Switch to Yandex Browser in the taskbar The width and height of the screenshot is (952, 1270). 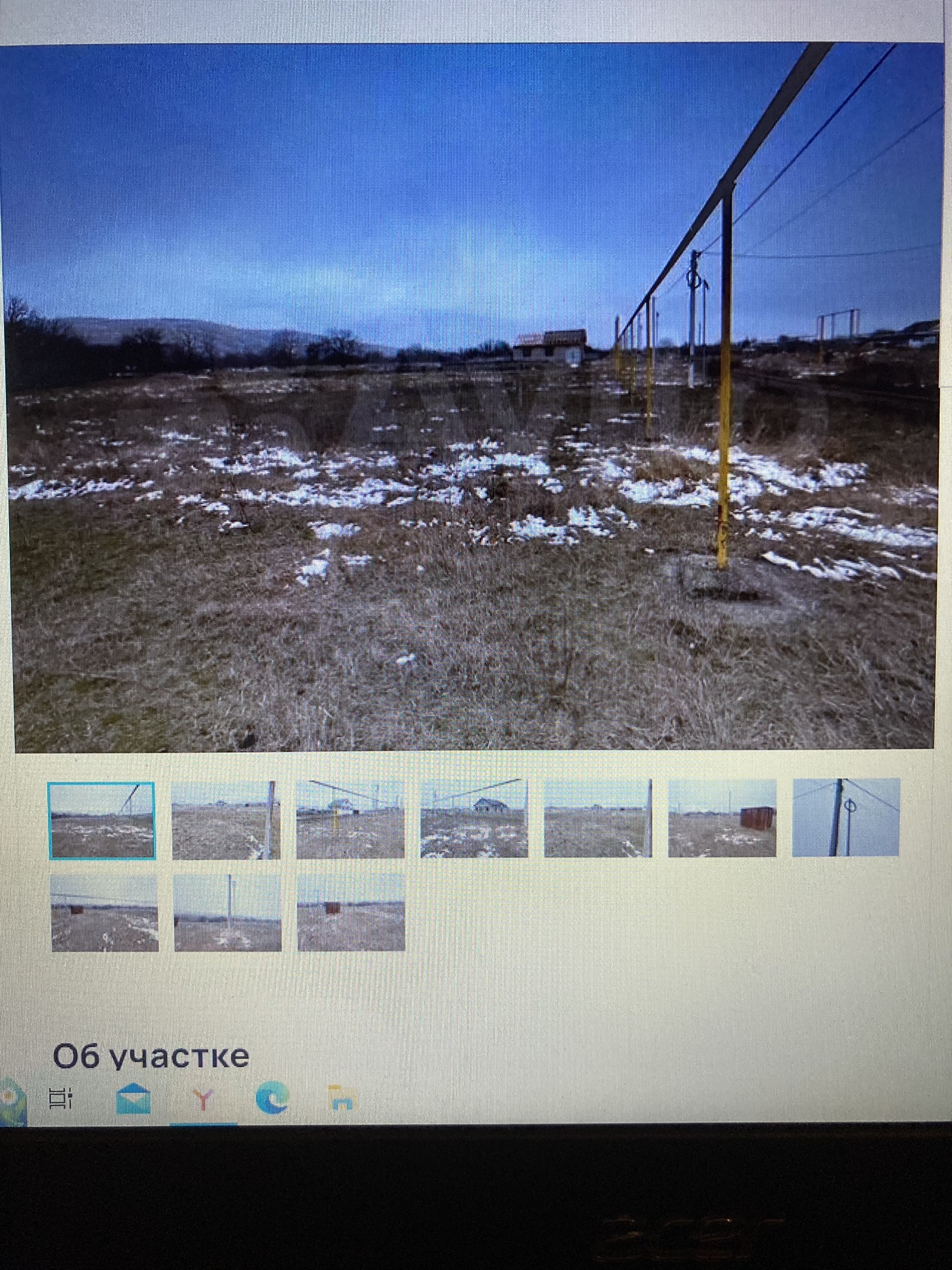tap(203, 1100)
